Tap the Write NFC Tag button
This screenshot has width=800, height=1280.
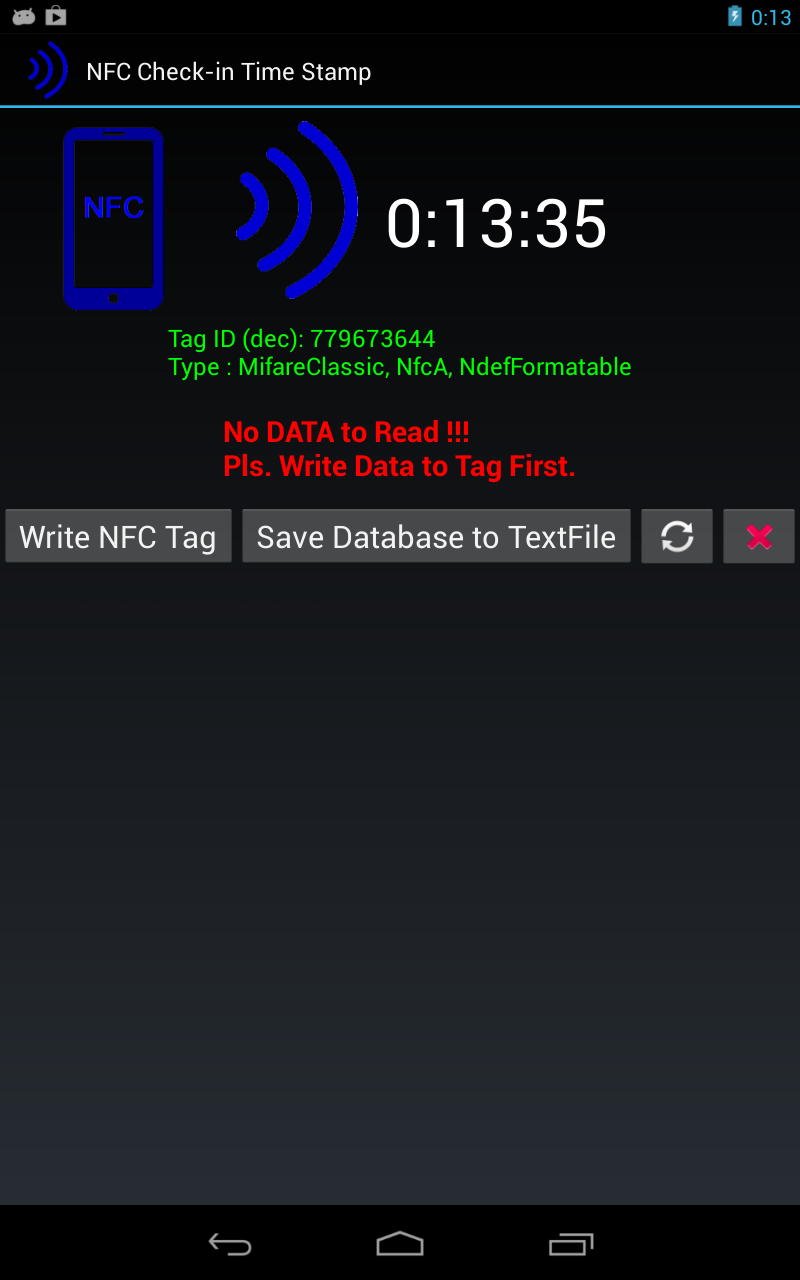point(118,537)
